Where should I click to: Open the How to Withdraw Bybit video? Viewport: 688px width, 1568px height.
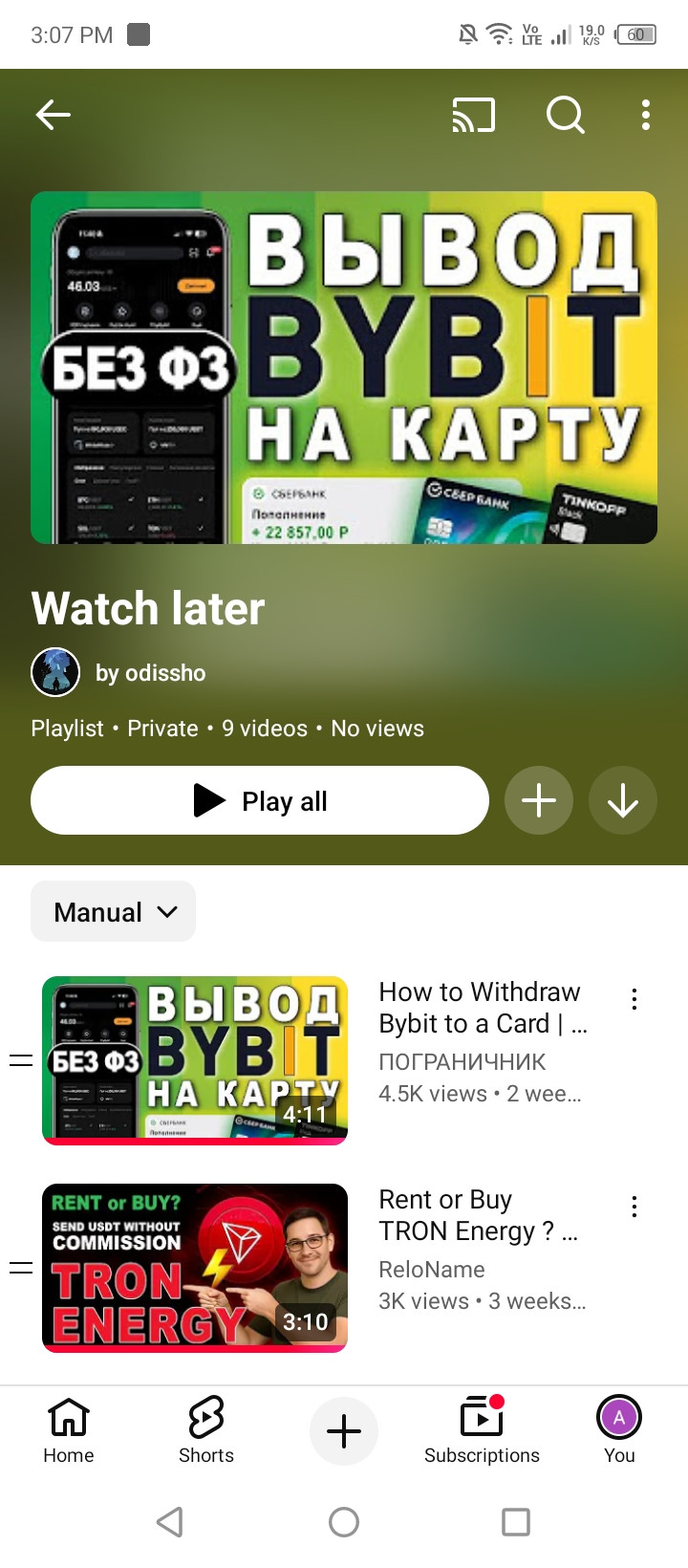195,1060
